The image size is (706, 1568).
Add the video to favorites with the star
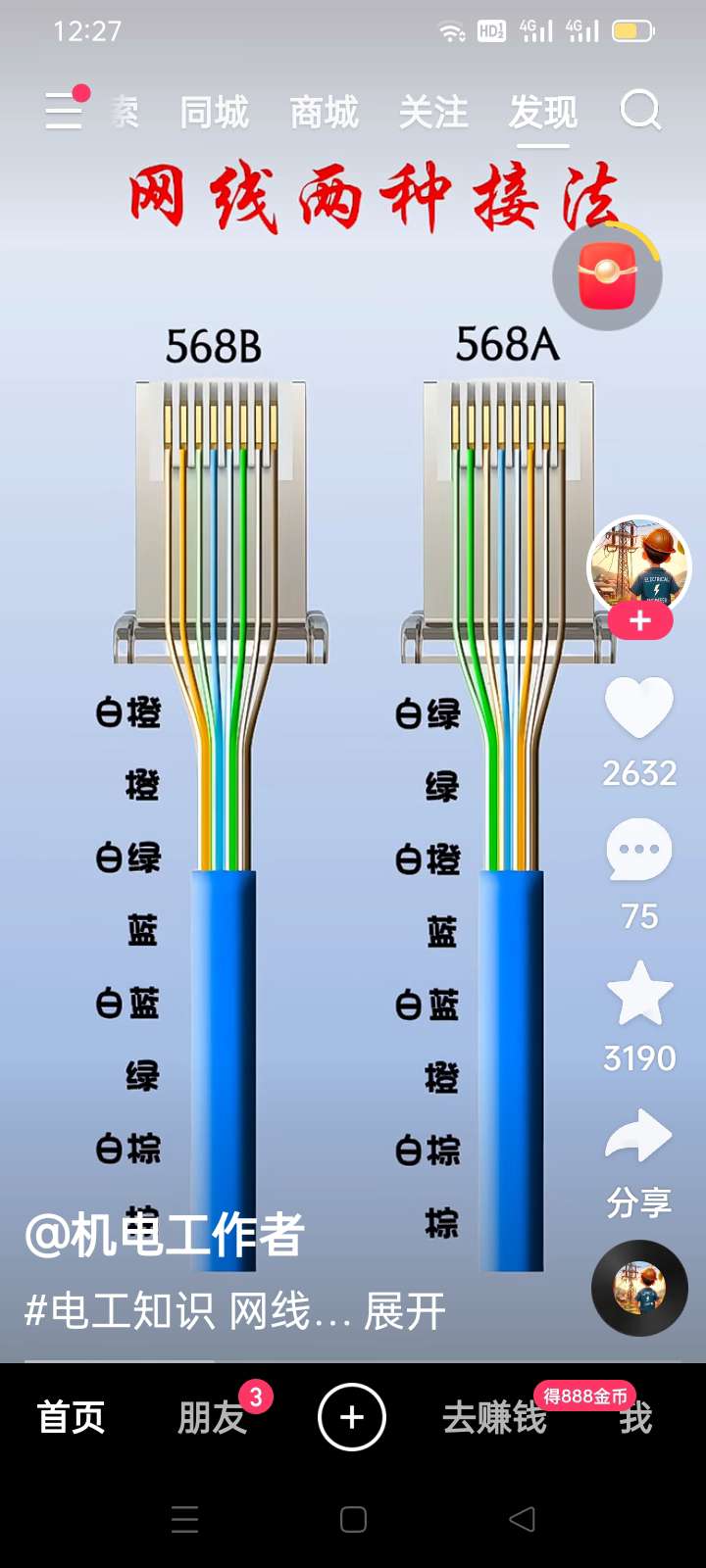639,994
